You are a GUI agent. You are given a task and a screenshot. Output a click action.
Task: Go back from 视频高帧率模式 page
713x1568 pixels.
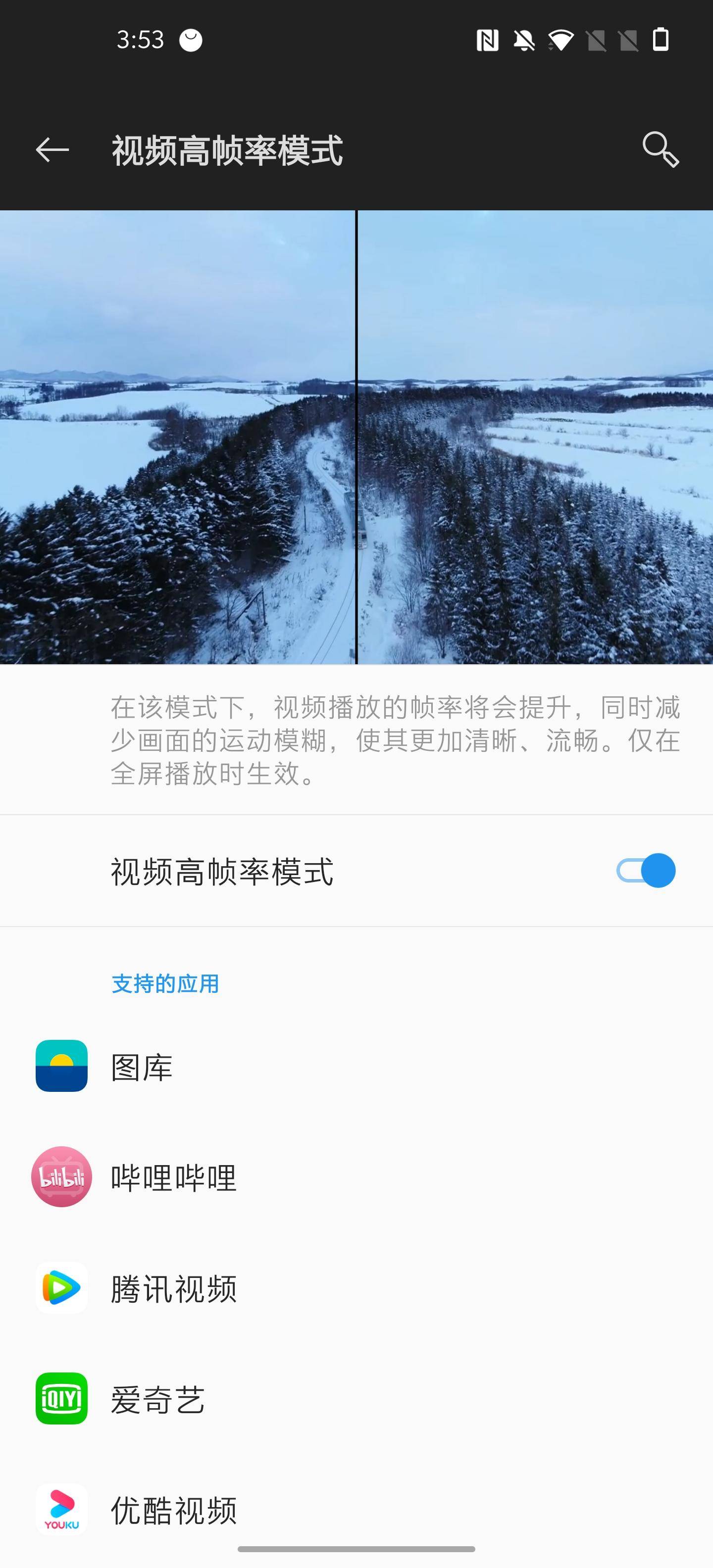click(52, 150)
